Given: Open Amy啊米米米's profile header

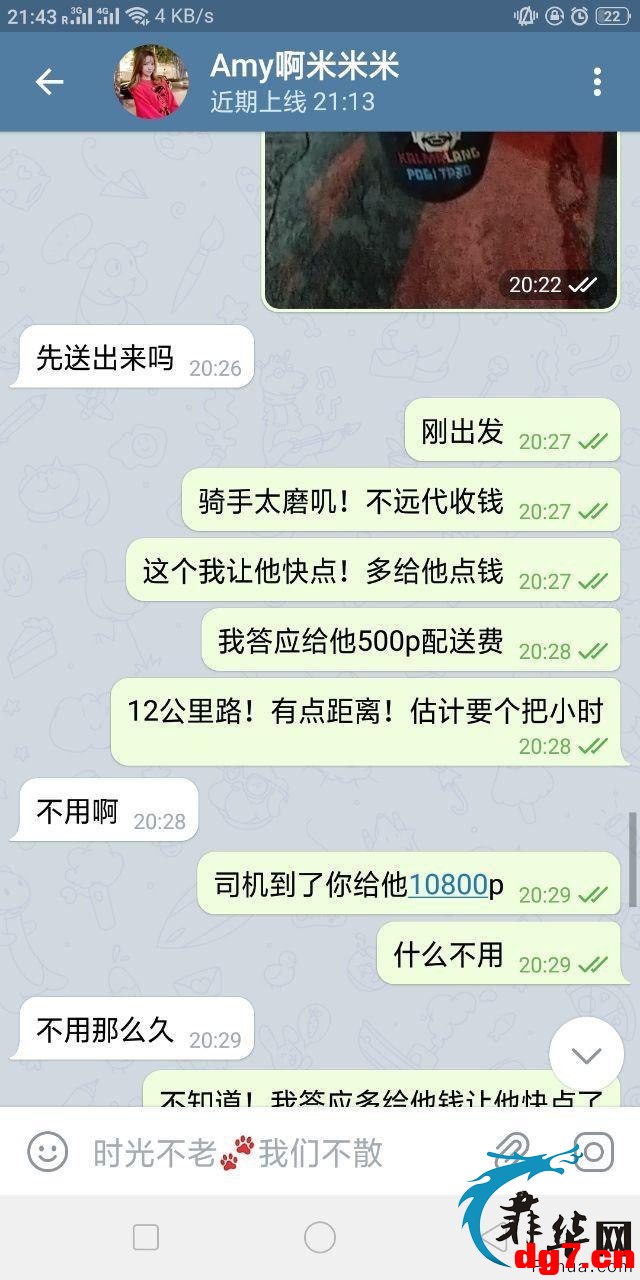Looking at the screenshot, I should (x=305, y=82).
